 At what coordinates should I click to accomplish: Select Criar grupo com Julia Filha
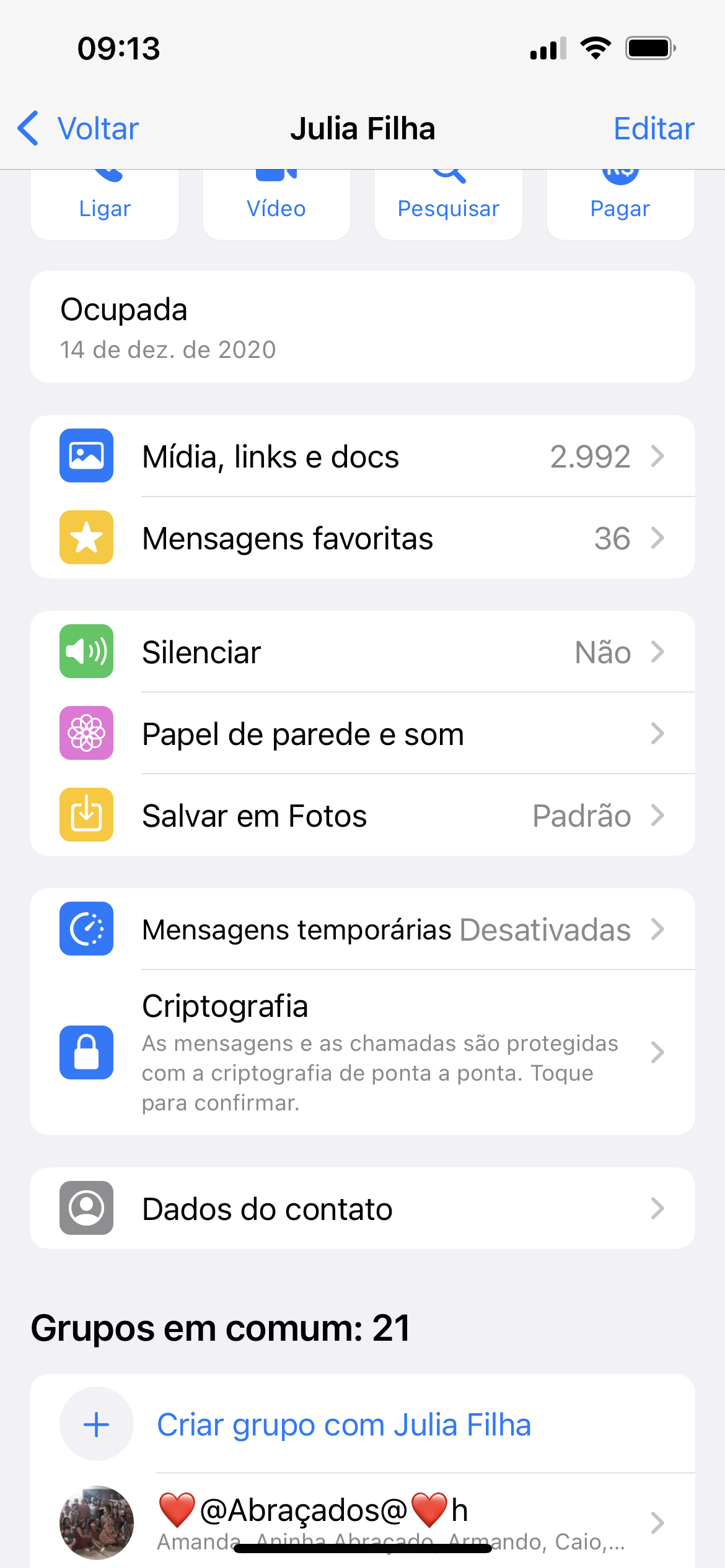[x=344, y=1425]
